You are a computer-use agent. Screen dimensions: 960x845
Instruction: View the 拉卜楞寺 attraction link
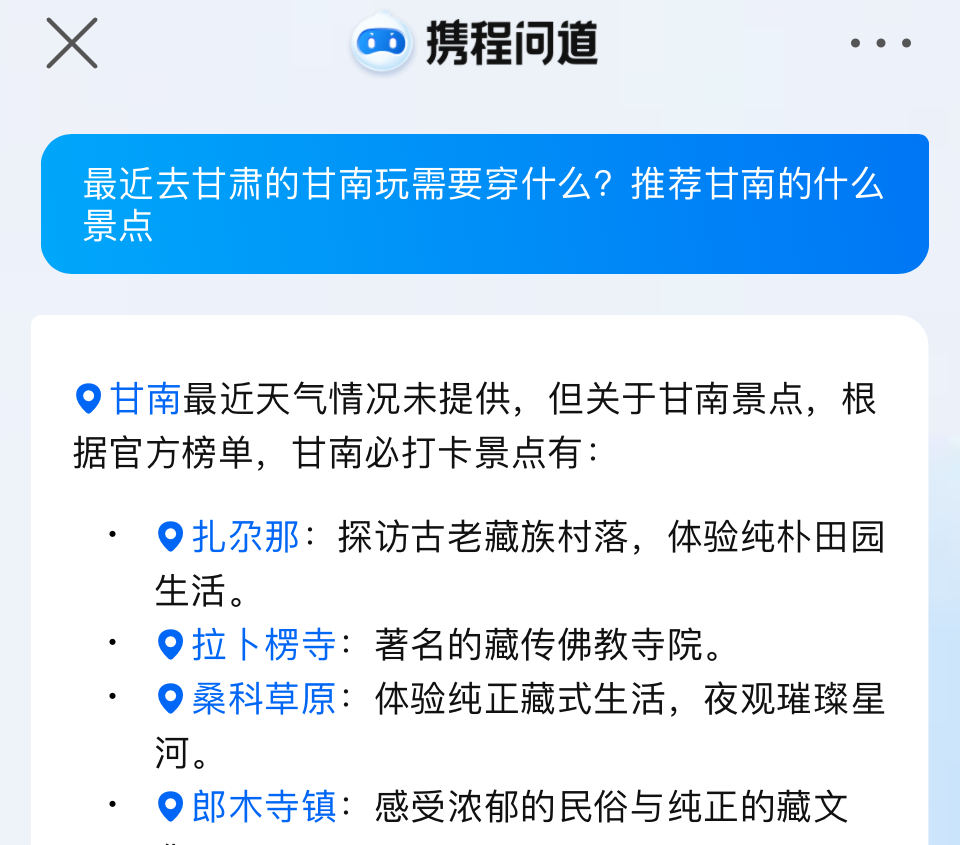[x=248, y=645]
